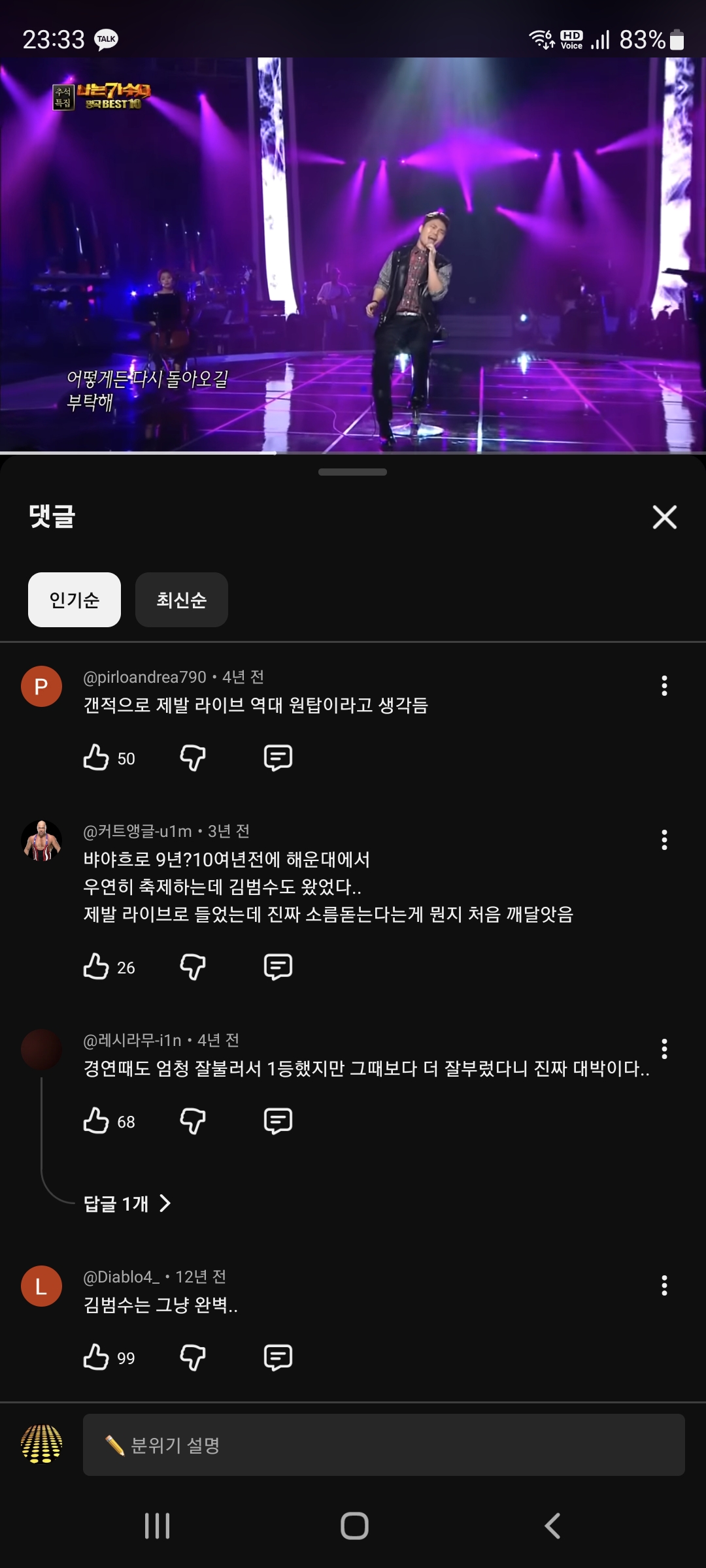Reply to the comment by @pirloandrea790
Image resolution: width=706 pixels, height=1568 pixels.
(x=278, y=758)
